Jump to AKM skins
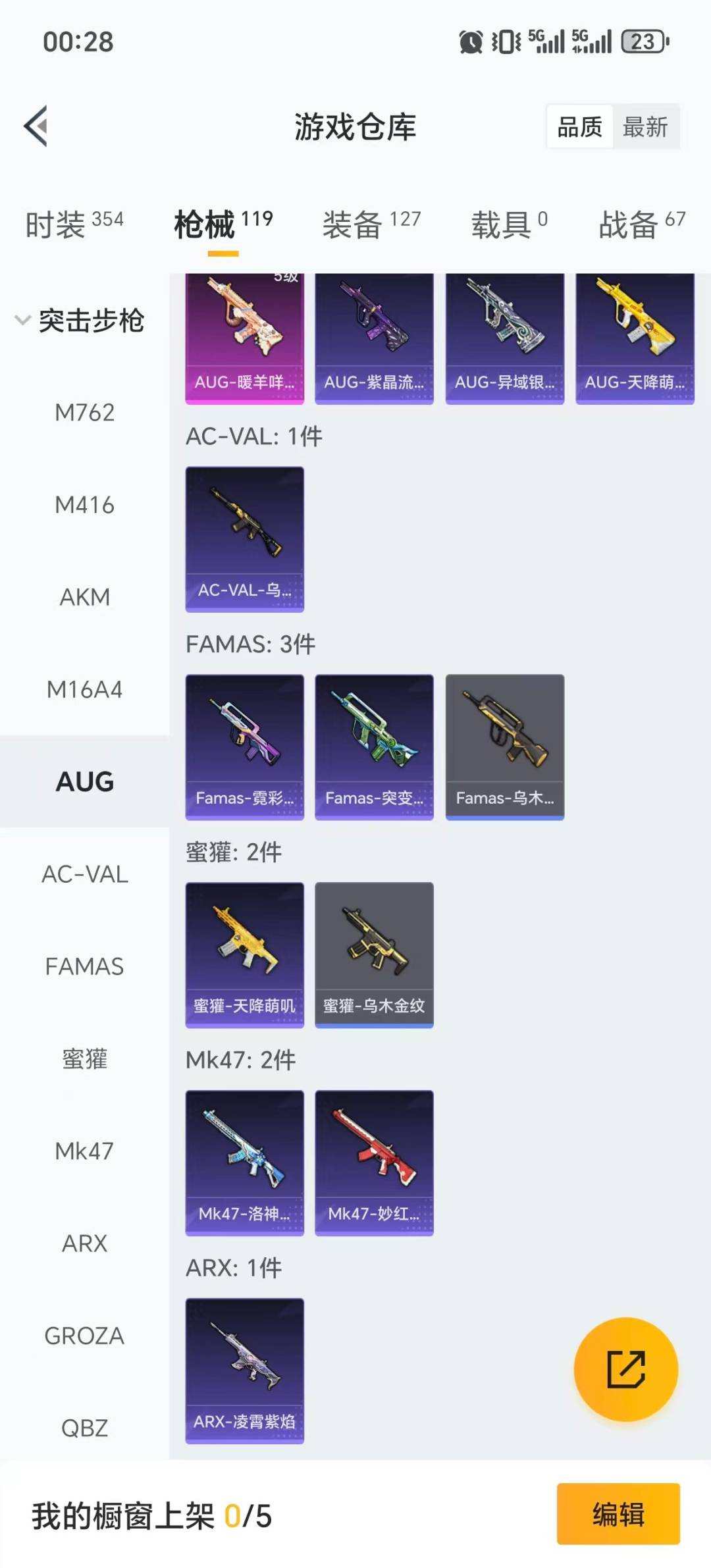This screenshot has width=711, height=1568. pyautogui.click(x=84, y=597)
